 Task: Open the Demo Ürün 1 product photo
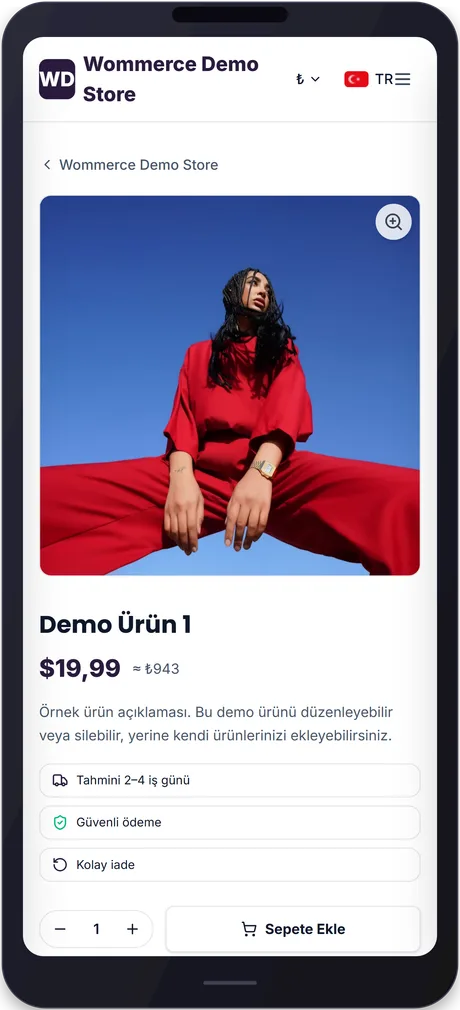pos(230,385)
